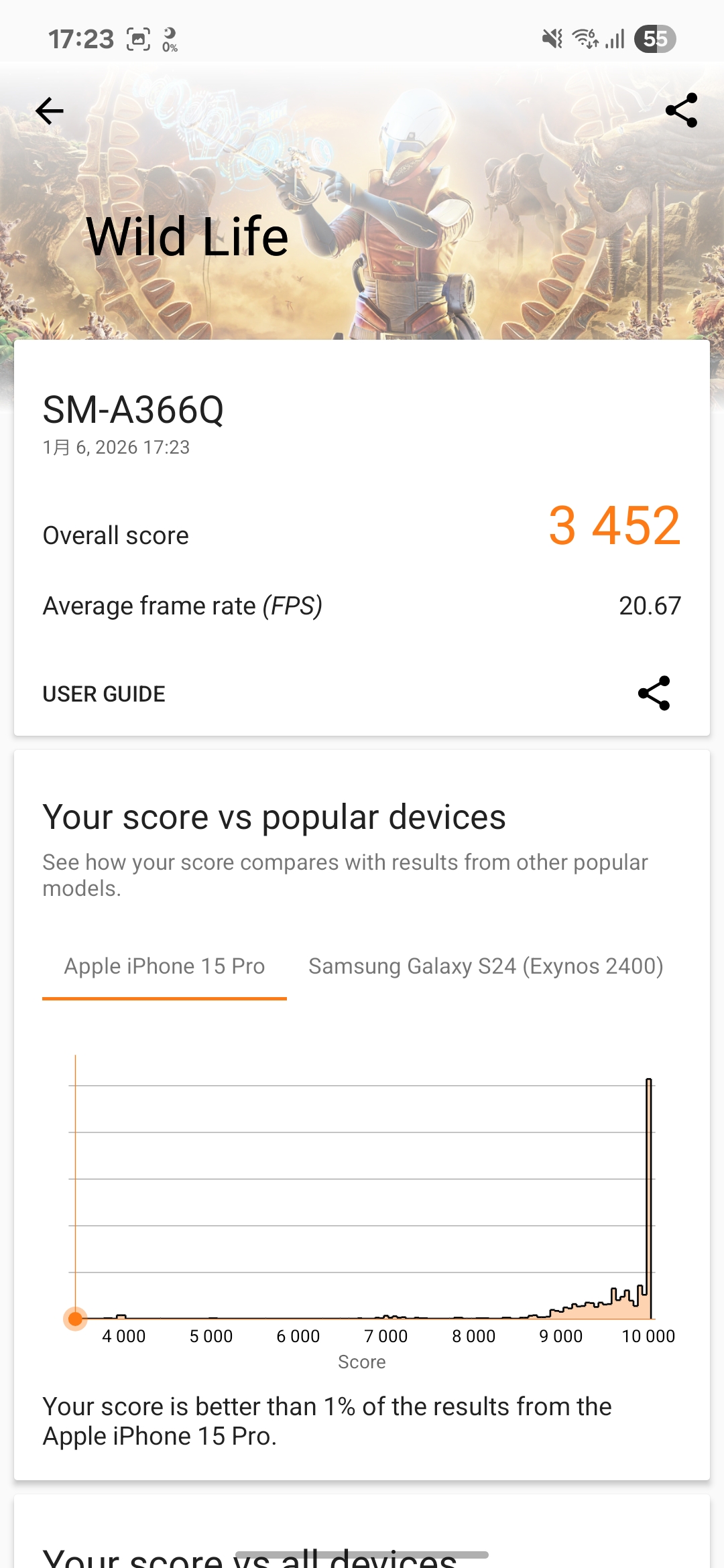Image resolution: width=724 pixels, height=1568 pixels.
Task: Open the USER GUIDE
Action: coord(104,694)
